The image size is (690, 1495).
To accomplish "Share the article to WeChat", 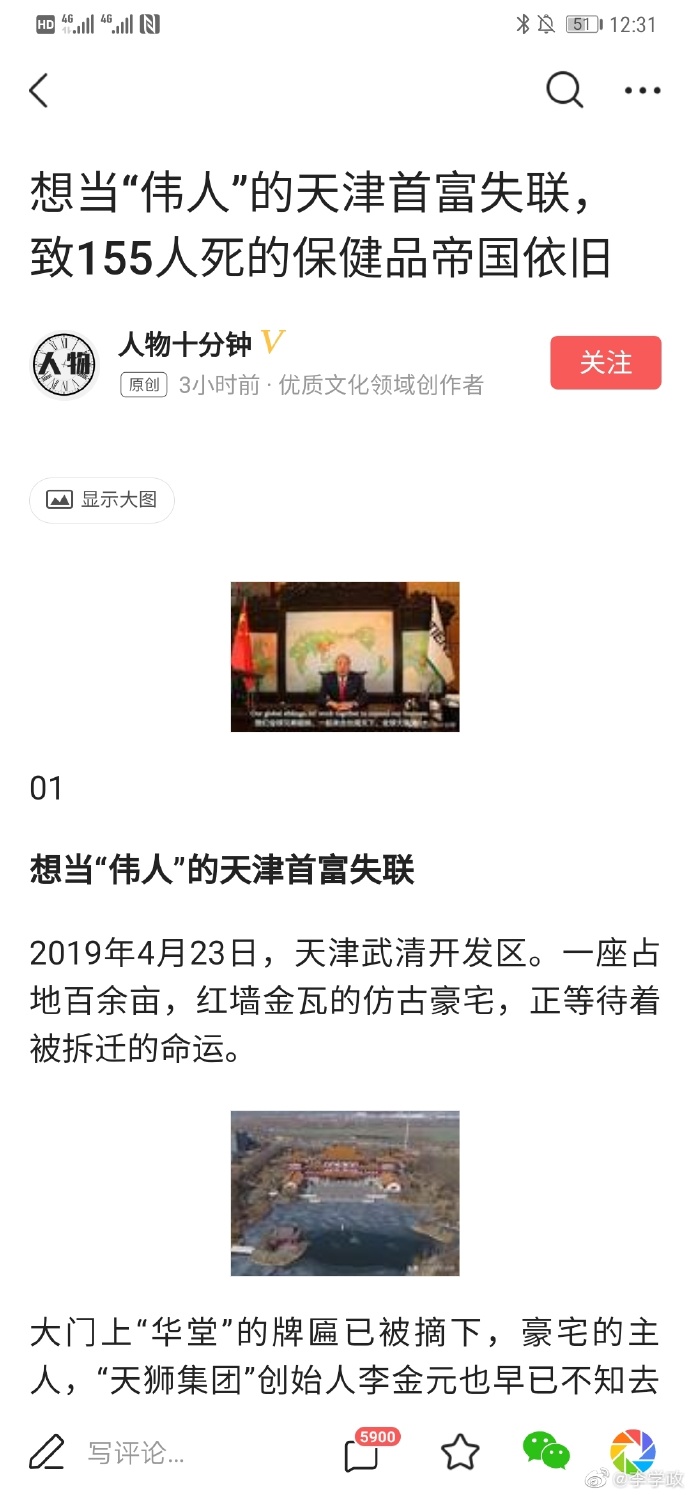I will (x=546, y=1451).
